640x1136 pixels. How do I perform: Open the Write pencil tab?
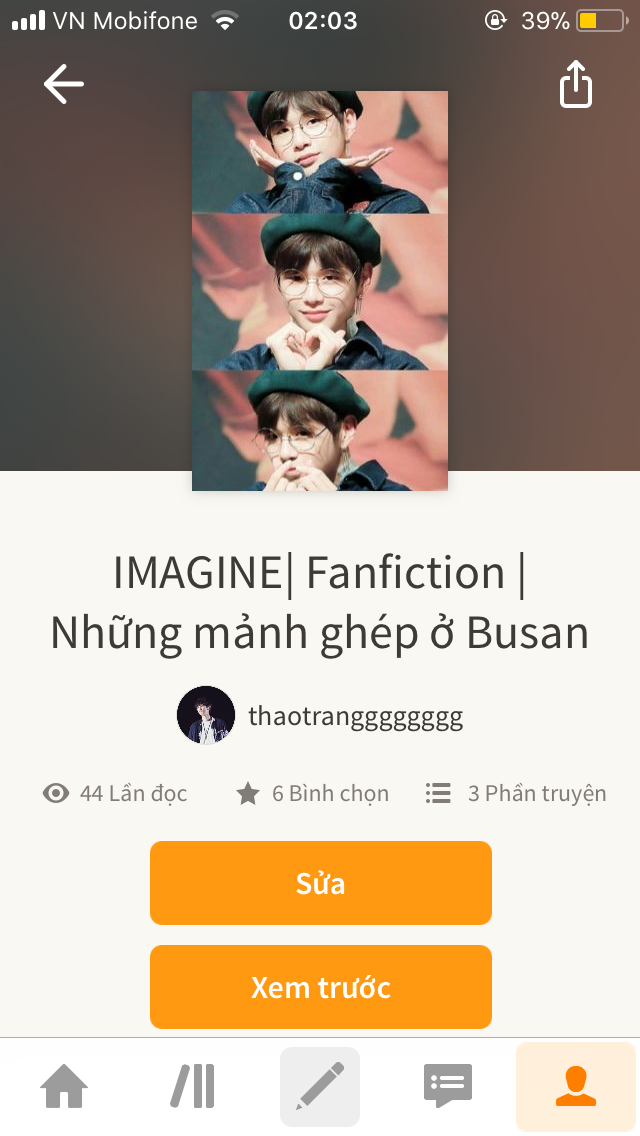click(x=320, y=1086)
